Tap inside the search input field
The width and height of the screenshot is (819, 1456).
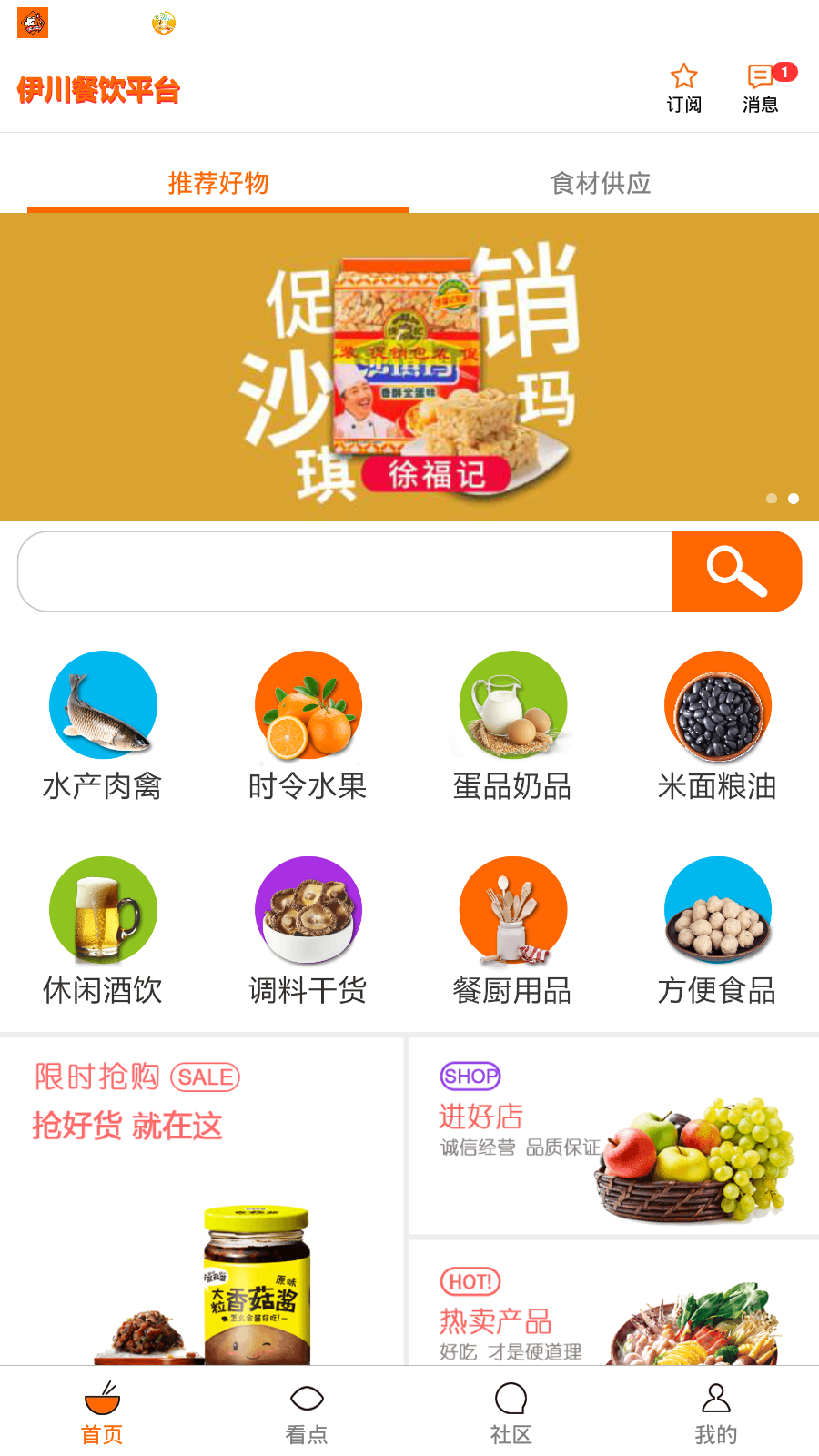coord(346,571)
